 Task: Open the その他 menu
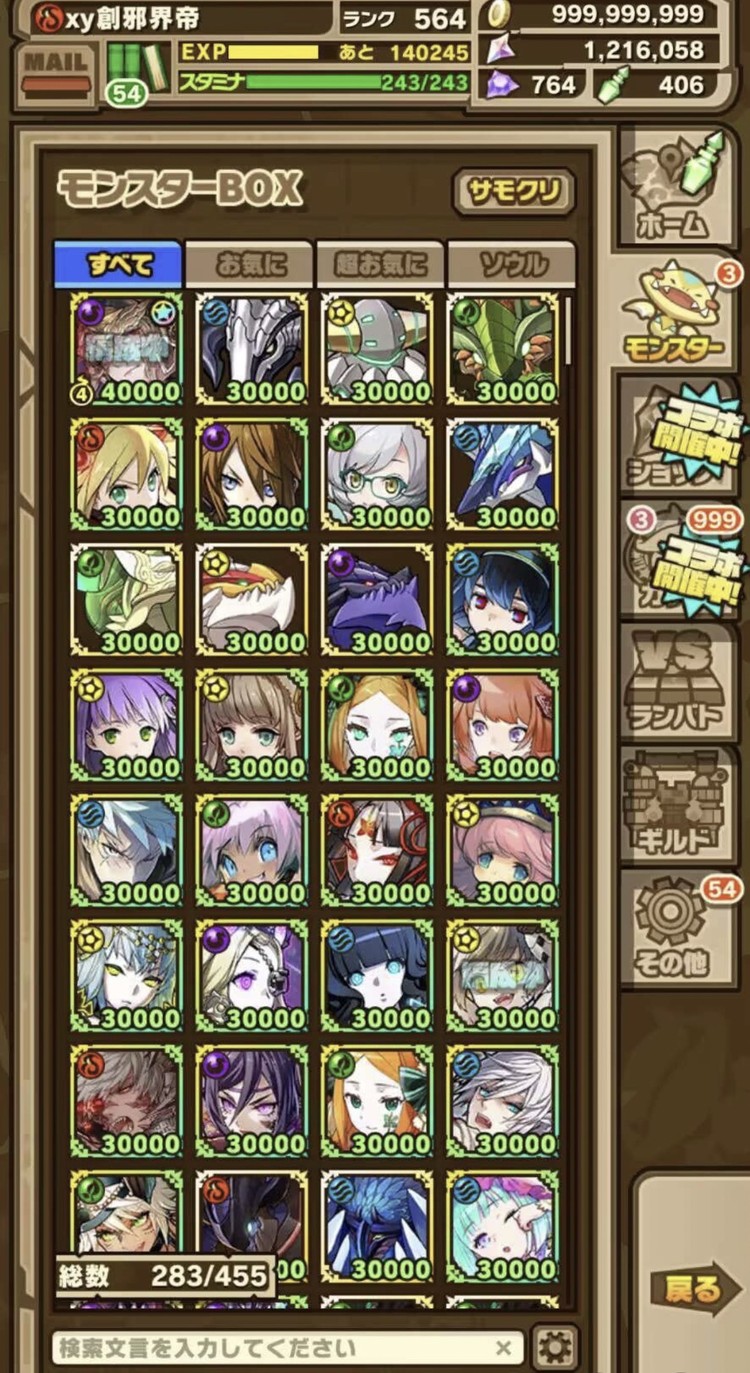point(680,932)
